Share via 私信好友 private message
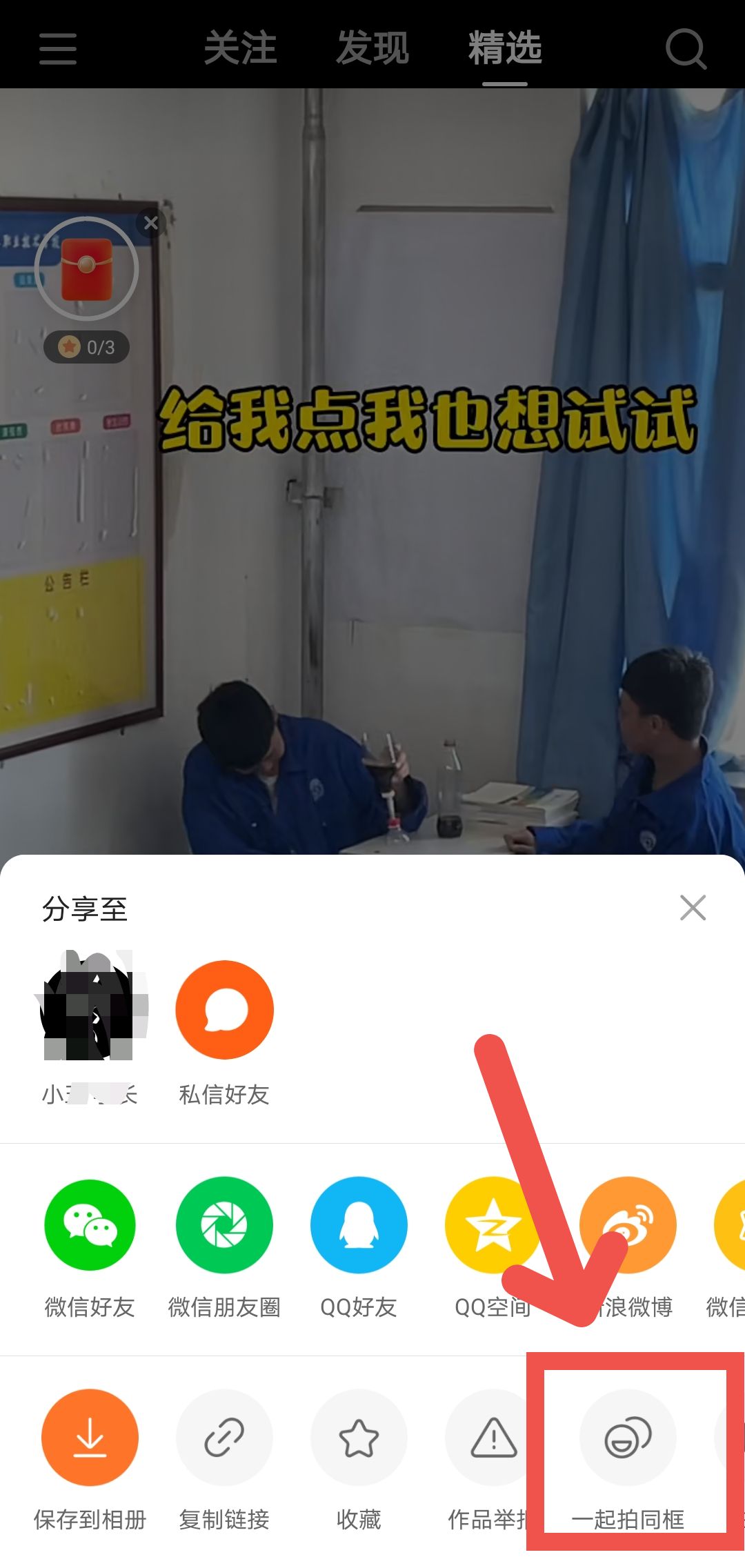Screen dimensions: 745x1568 click(x=224, y=1010)
